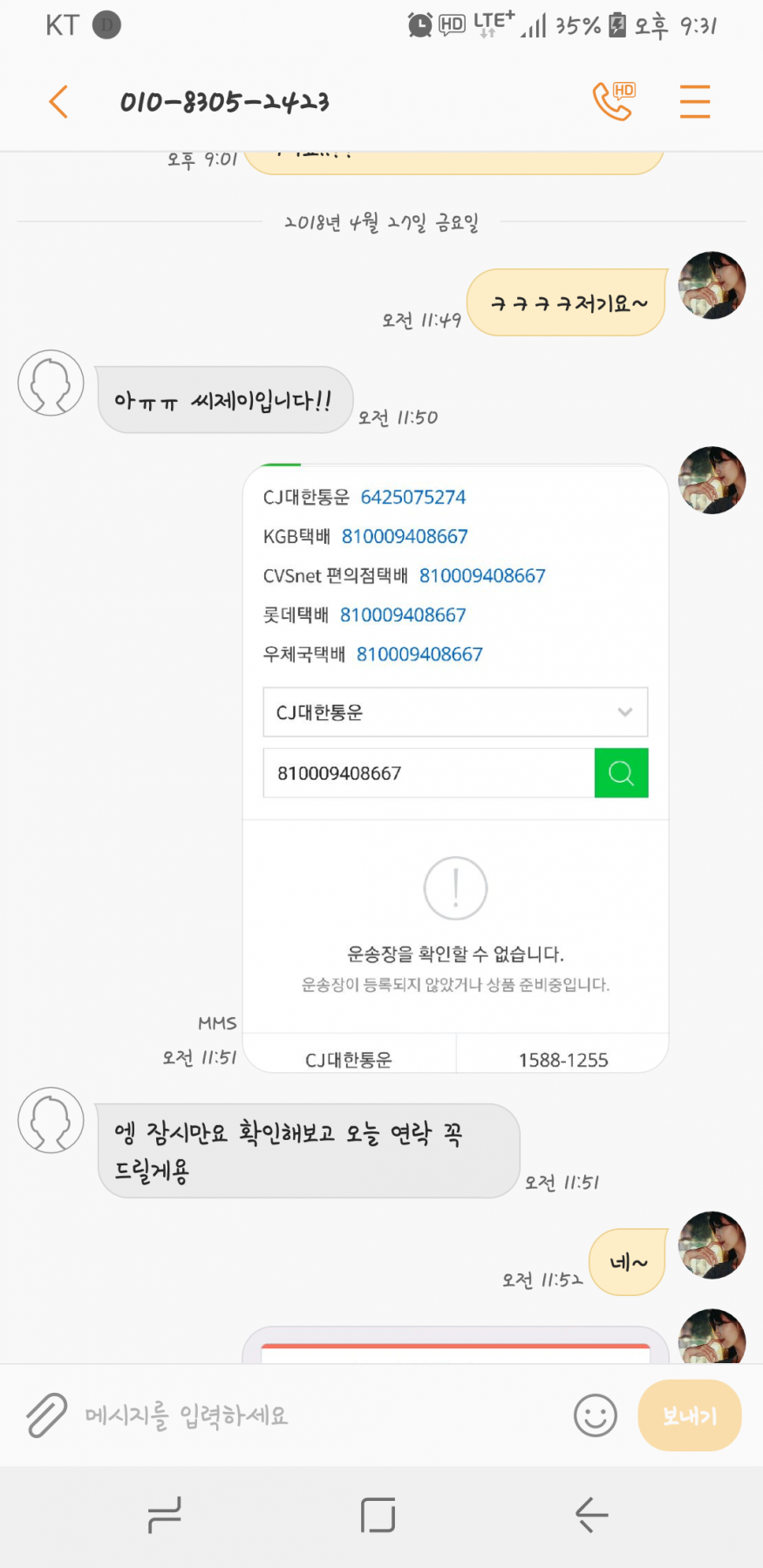763x1568 pixels.
Task: Tap the attach file paperclip icon
Action: (x=46, y=1415)
